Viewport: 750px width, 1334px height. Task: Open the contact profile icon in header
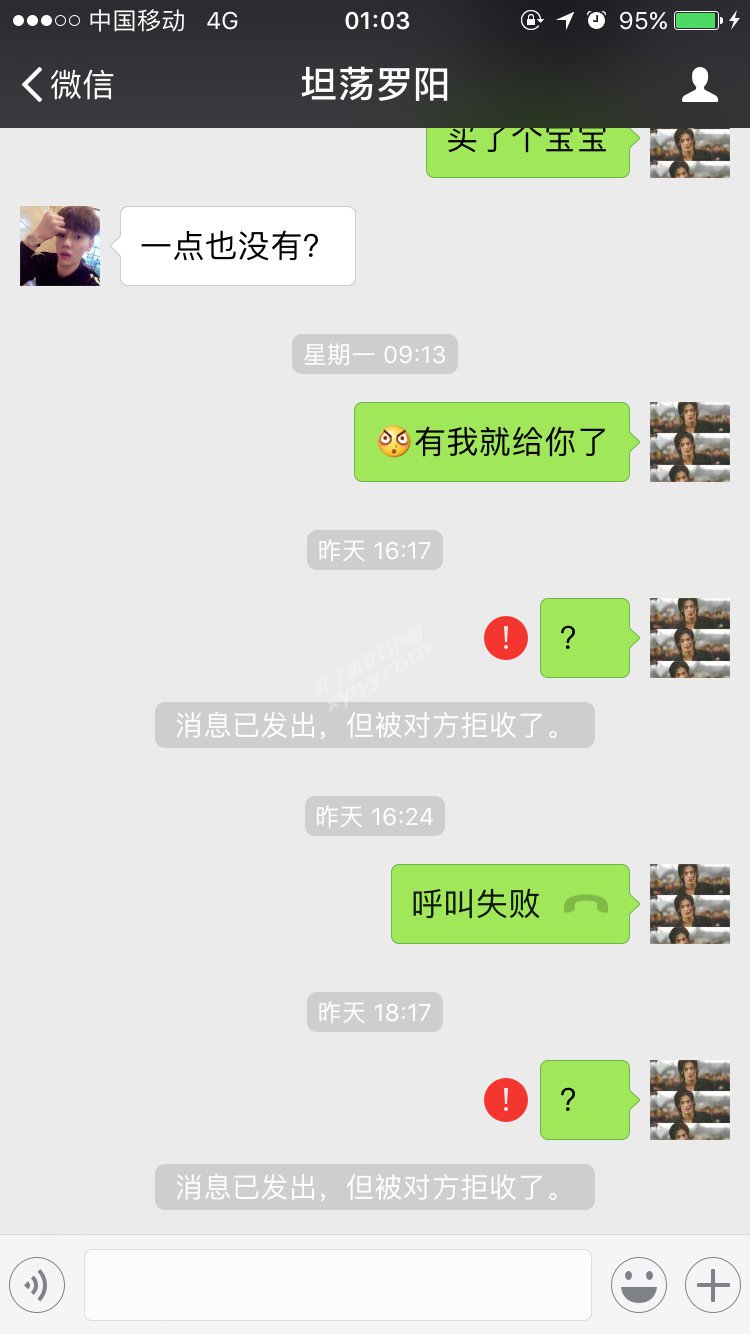coord(700,85)
